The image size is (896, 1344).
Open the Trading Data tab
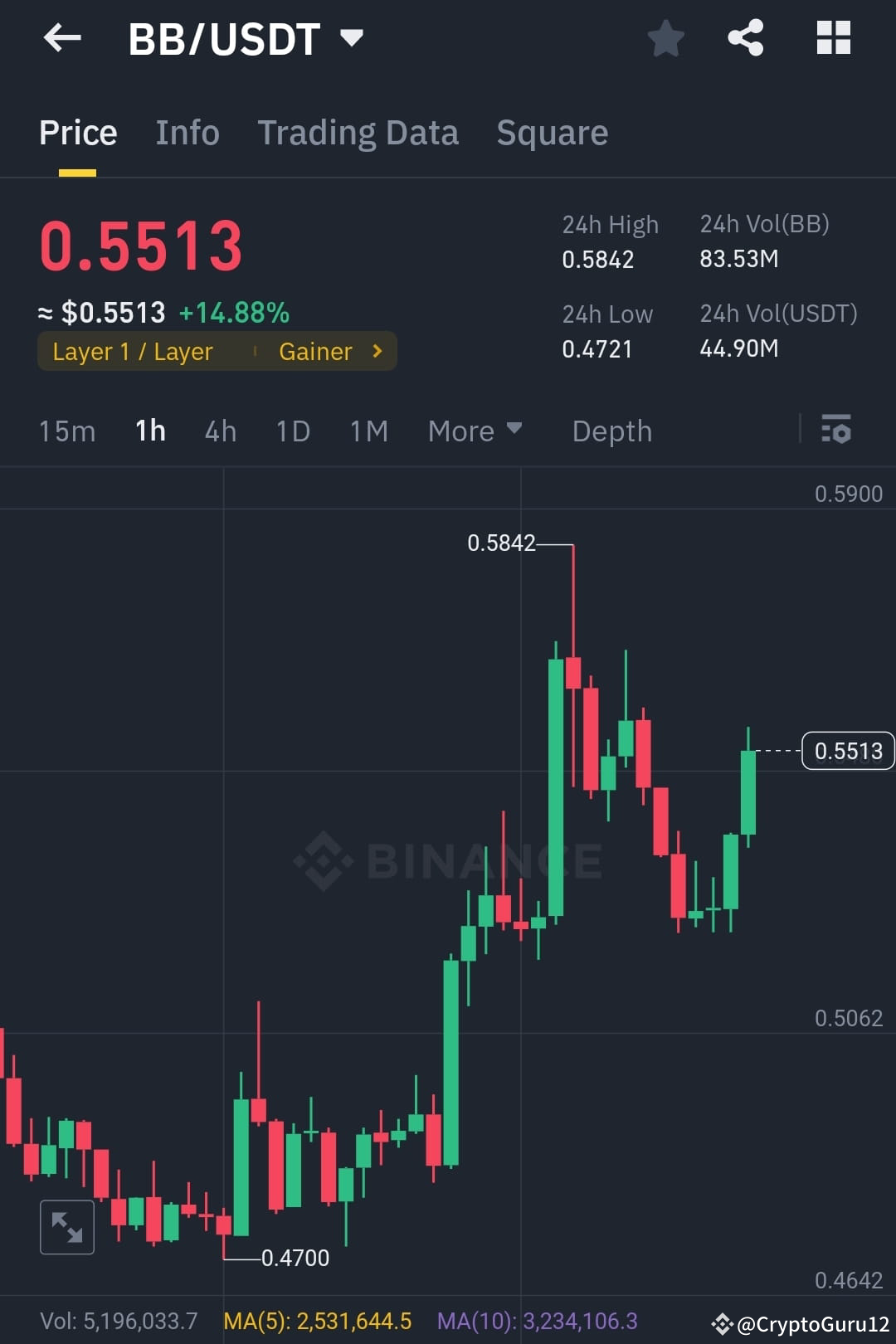point(358,133)
